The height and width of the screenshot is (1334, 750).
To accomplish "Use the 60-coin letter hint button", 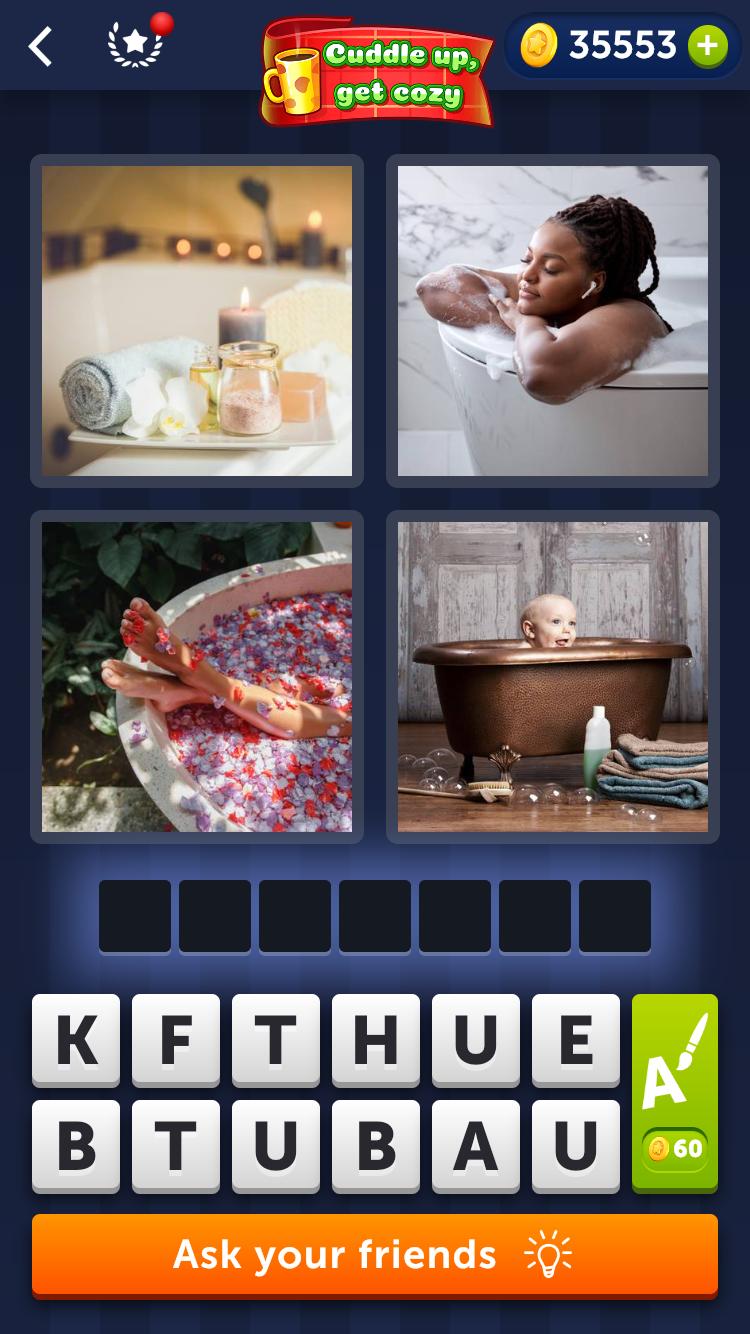I will coord(675,1093).
